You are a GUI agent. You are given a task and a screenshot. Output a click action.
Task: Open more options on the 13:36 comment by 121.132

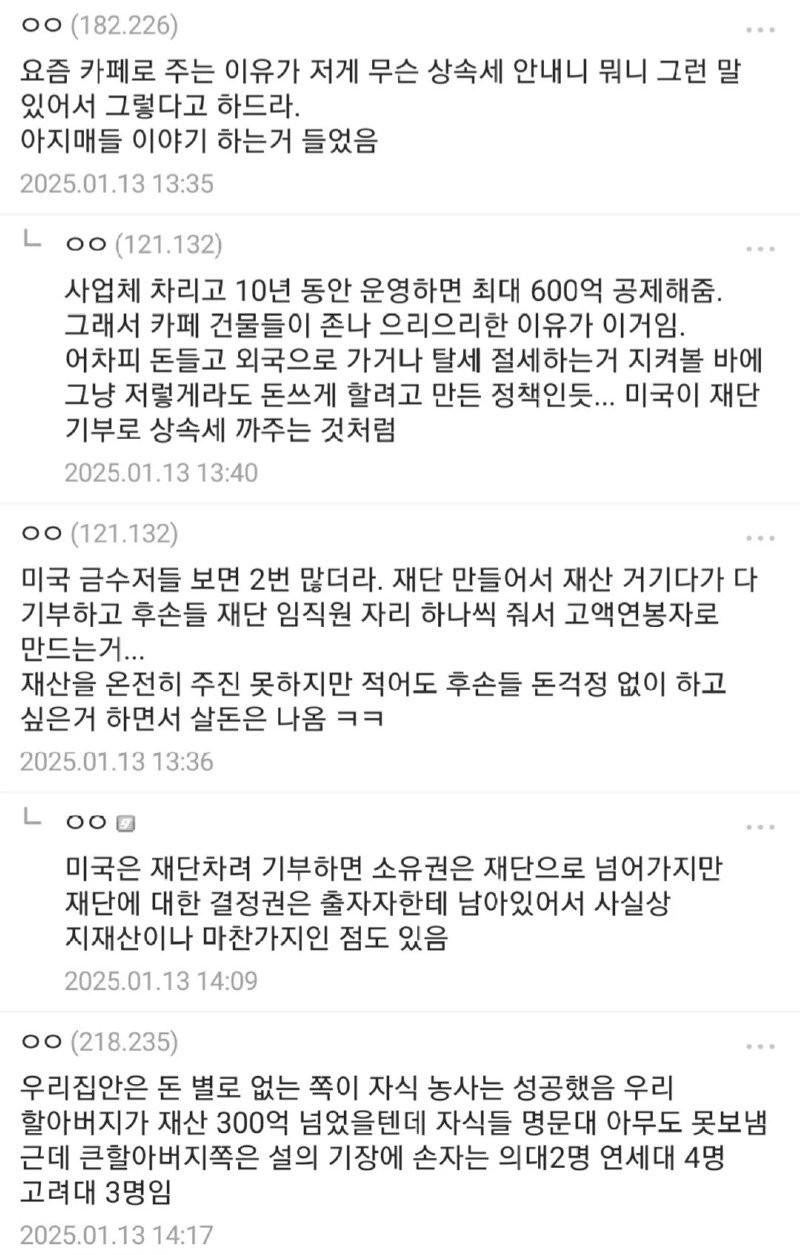click(x=760, y=535)
